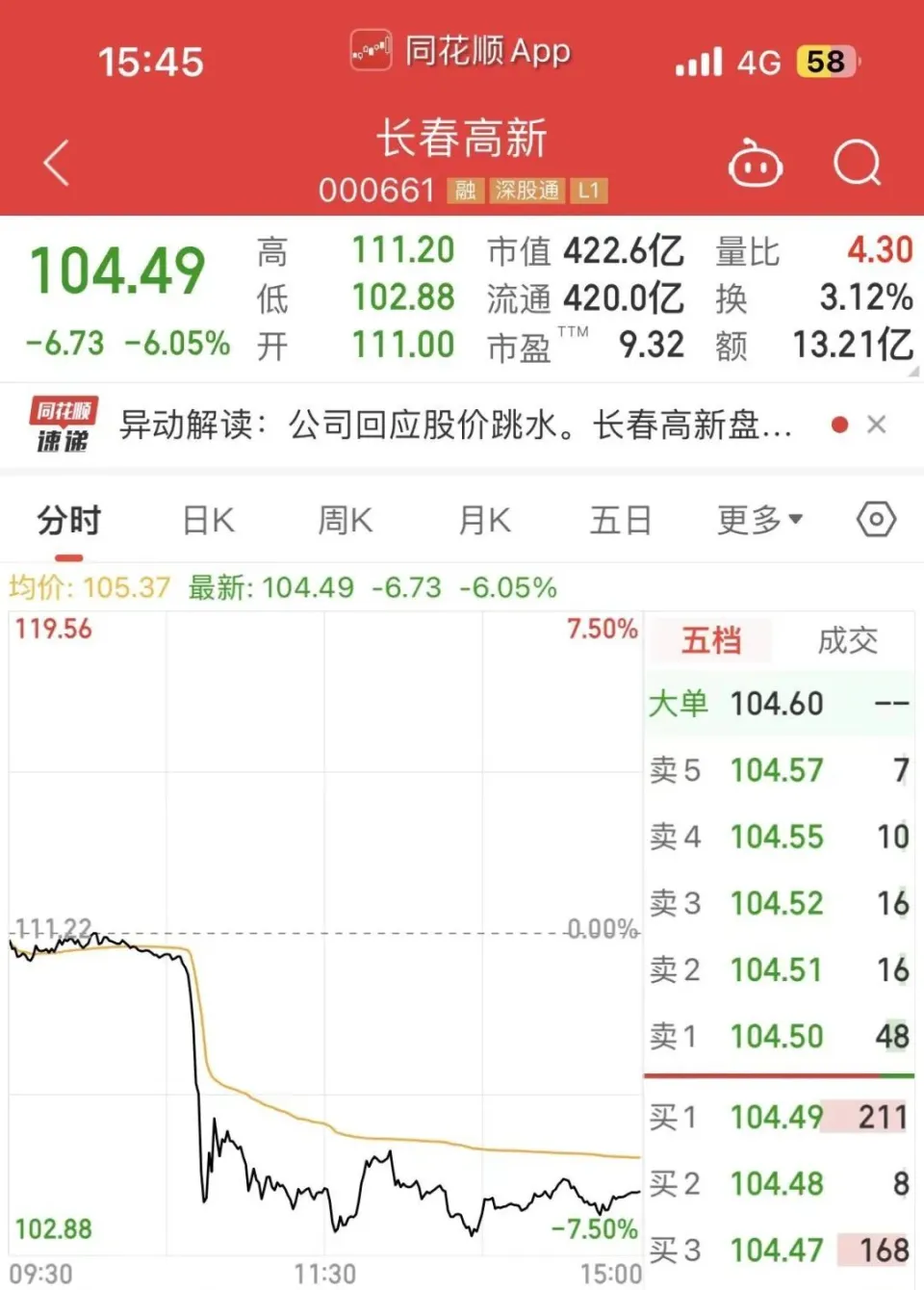The width and height of the screenshot is (924, 1290).
Task: Open the search magnifier
Action: coord(857,163)
